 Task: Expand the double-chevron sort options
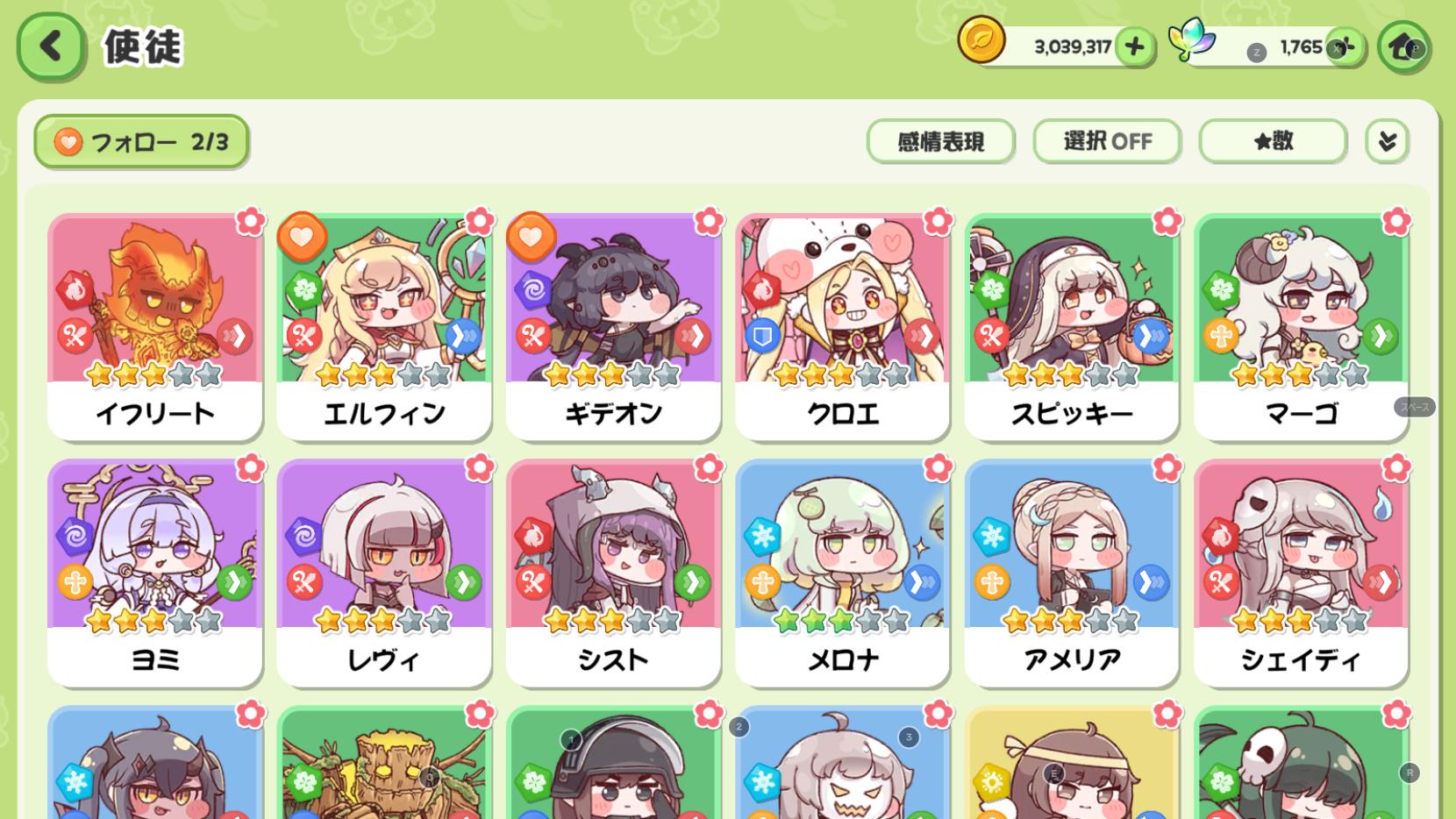[1387, 141]
